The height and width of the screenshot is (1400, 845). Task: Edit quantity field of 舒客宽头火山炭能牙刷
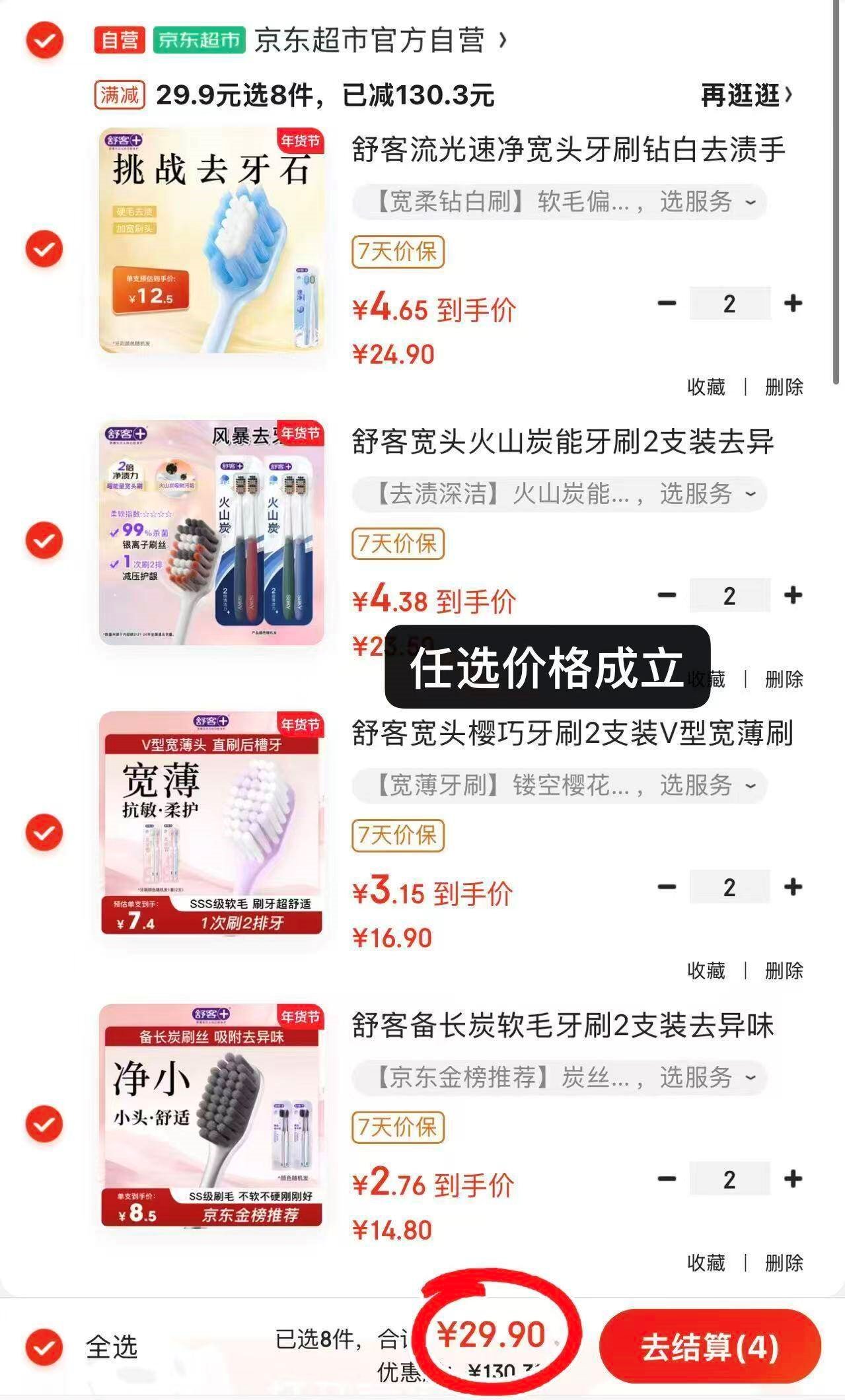coord(729,596)
